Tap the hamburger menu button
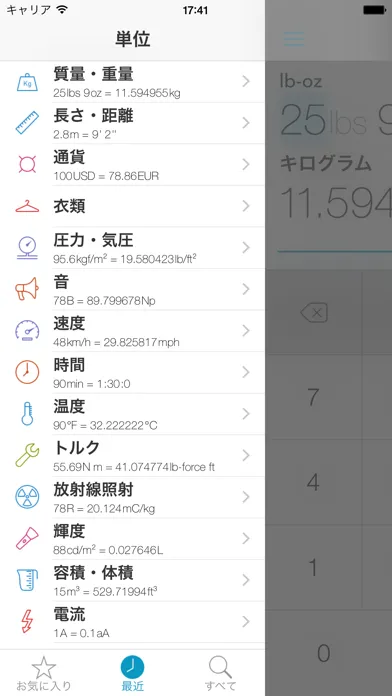The width and height of the screenshot is (392, 696). [x=294, y=39]
